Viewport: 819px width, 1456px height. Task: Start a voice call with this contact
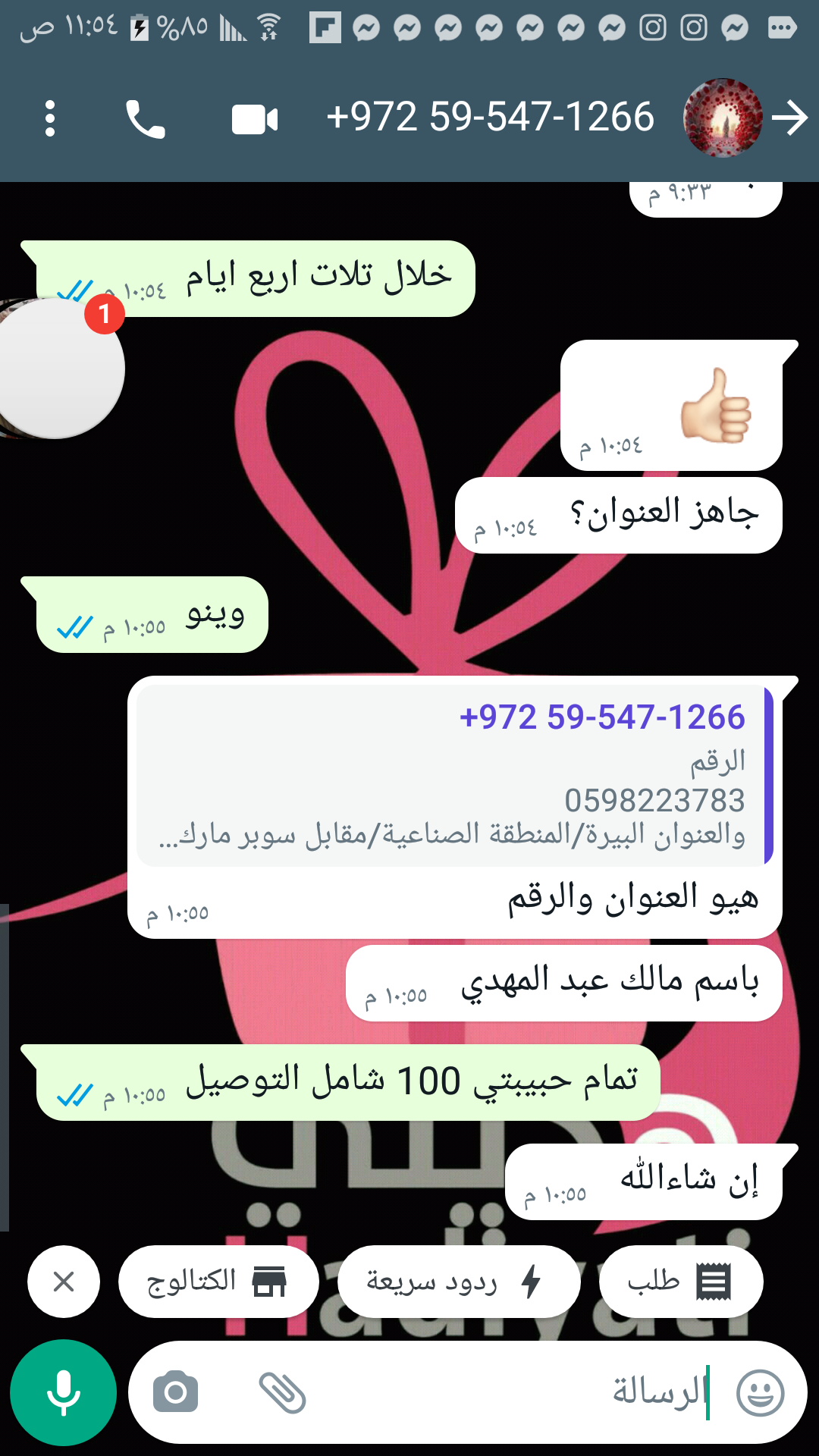coord(145,120)
